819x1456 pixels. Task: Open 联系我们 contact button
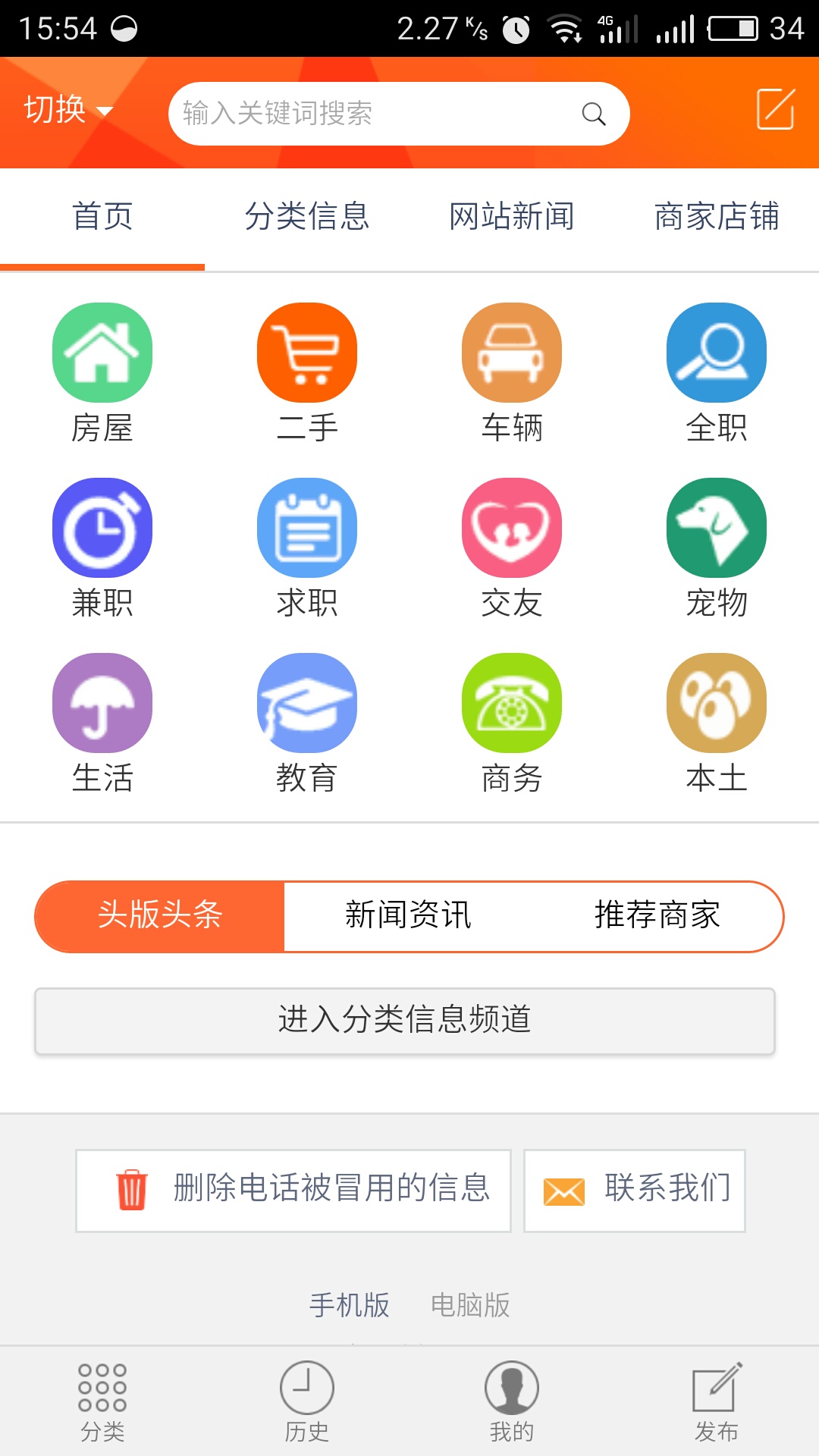tap(635, 1190)
